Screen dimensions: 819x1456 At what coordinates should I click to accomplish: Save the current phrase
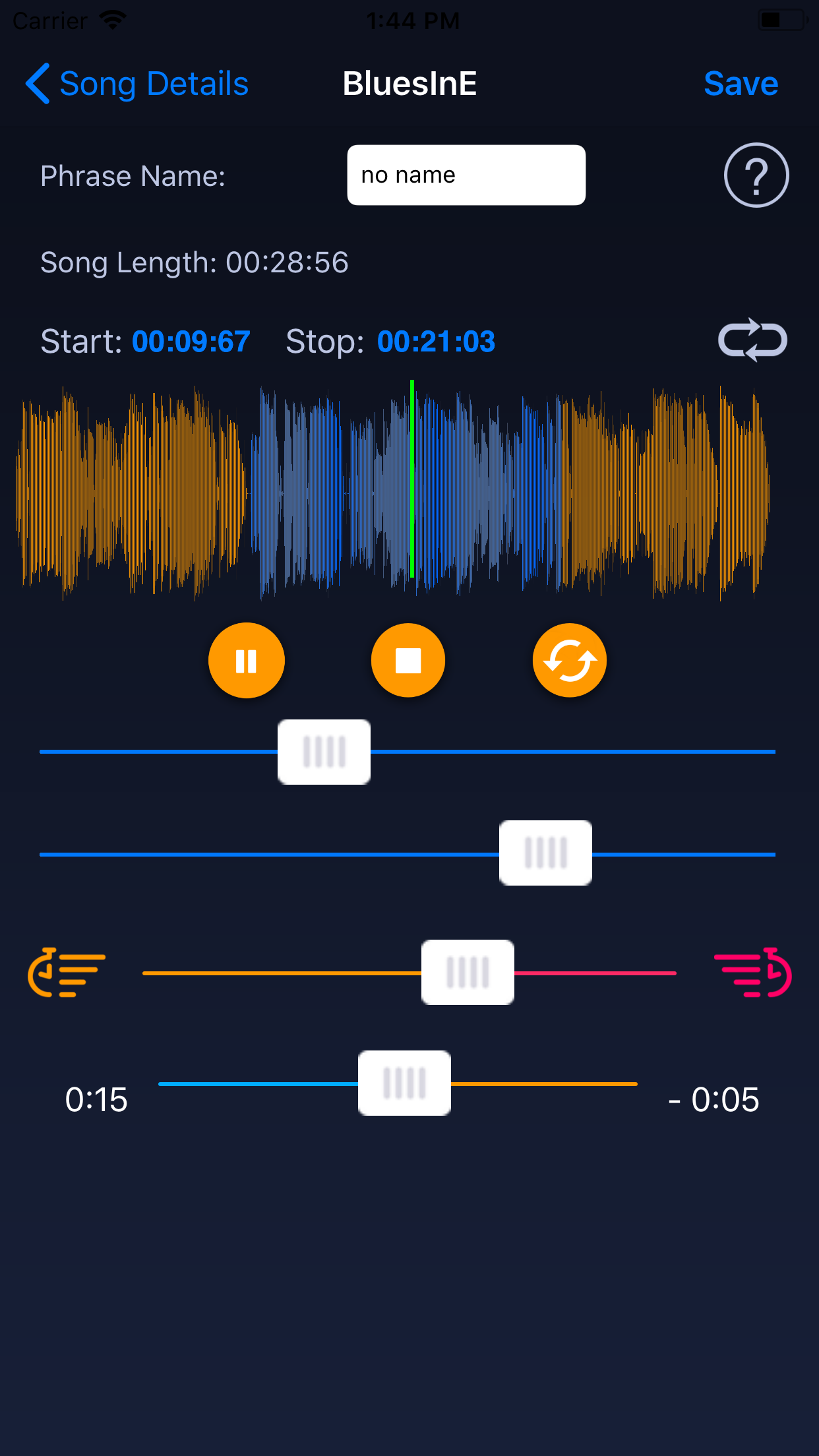pyautogui.click(x=740, y=83)
